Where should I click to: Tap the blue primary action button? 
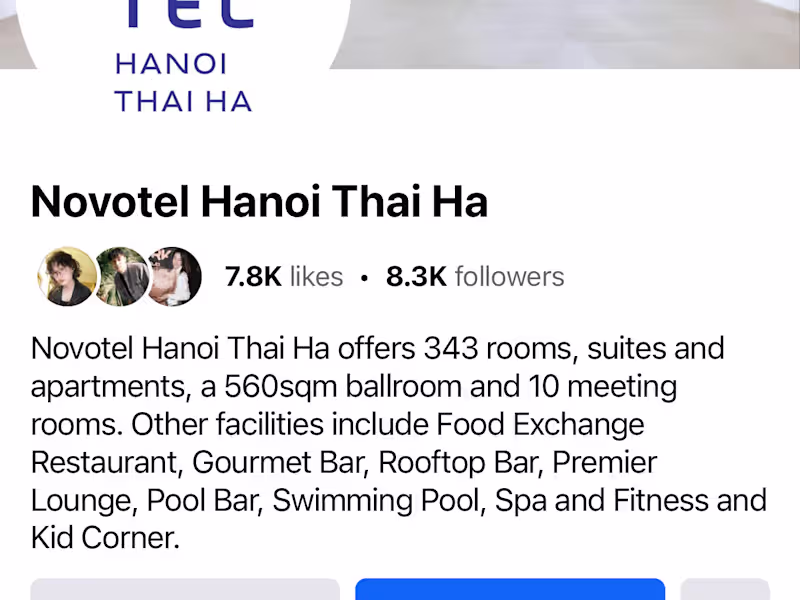pyautogui.click(x=510, y=589)
